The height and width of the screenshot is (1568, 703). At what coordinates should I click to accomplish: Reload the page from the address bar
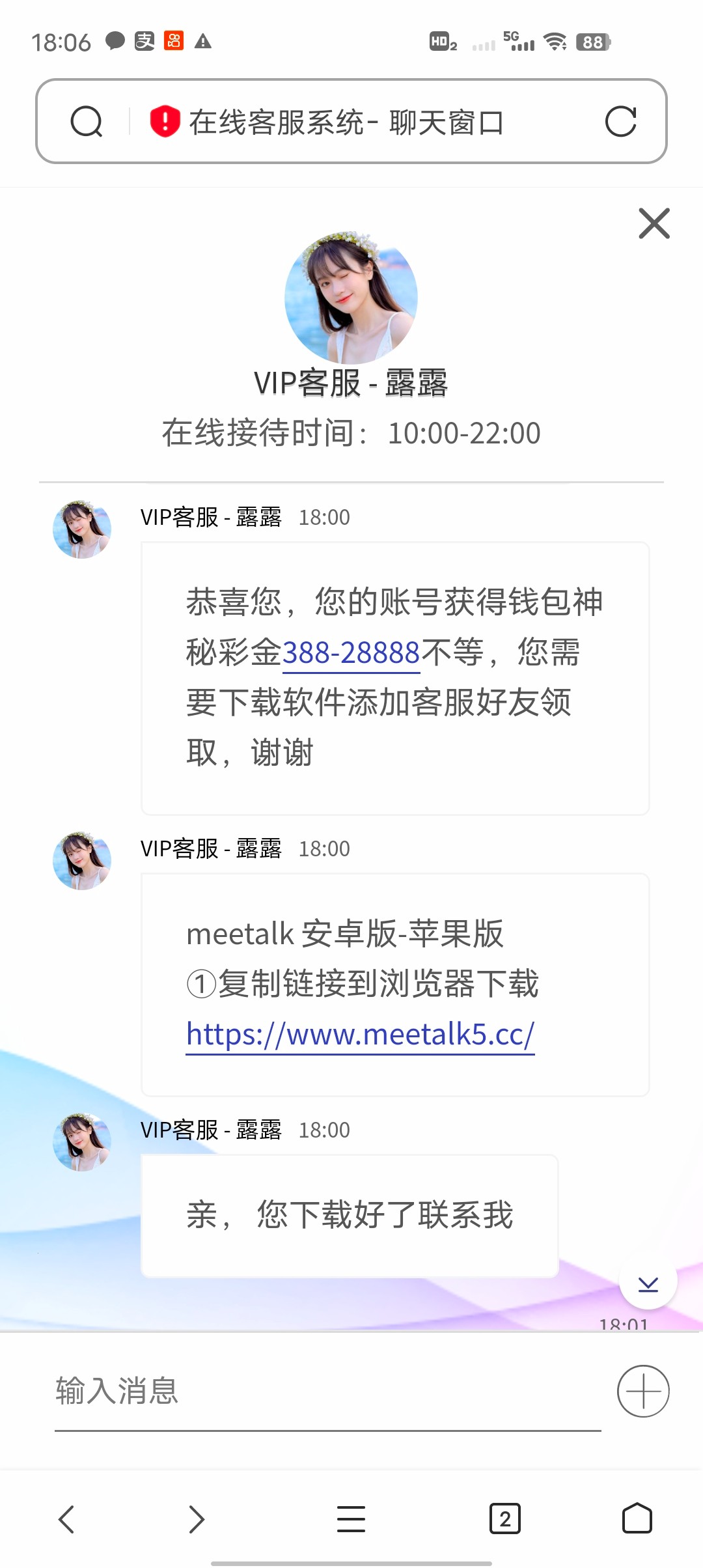coord(620,122)
